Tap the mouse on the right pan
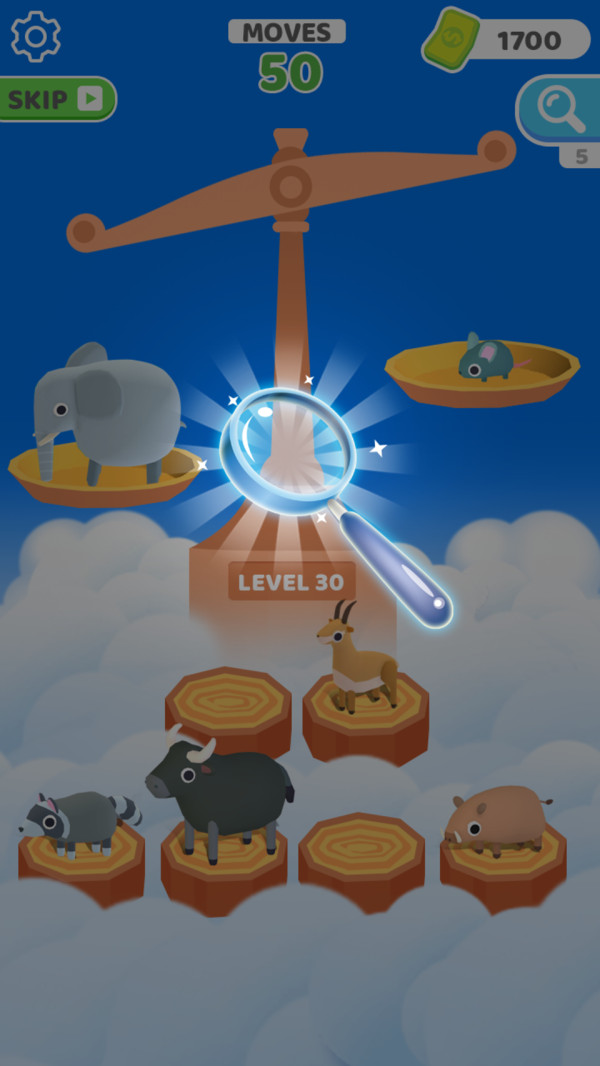 click(487, 359)
